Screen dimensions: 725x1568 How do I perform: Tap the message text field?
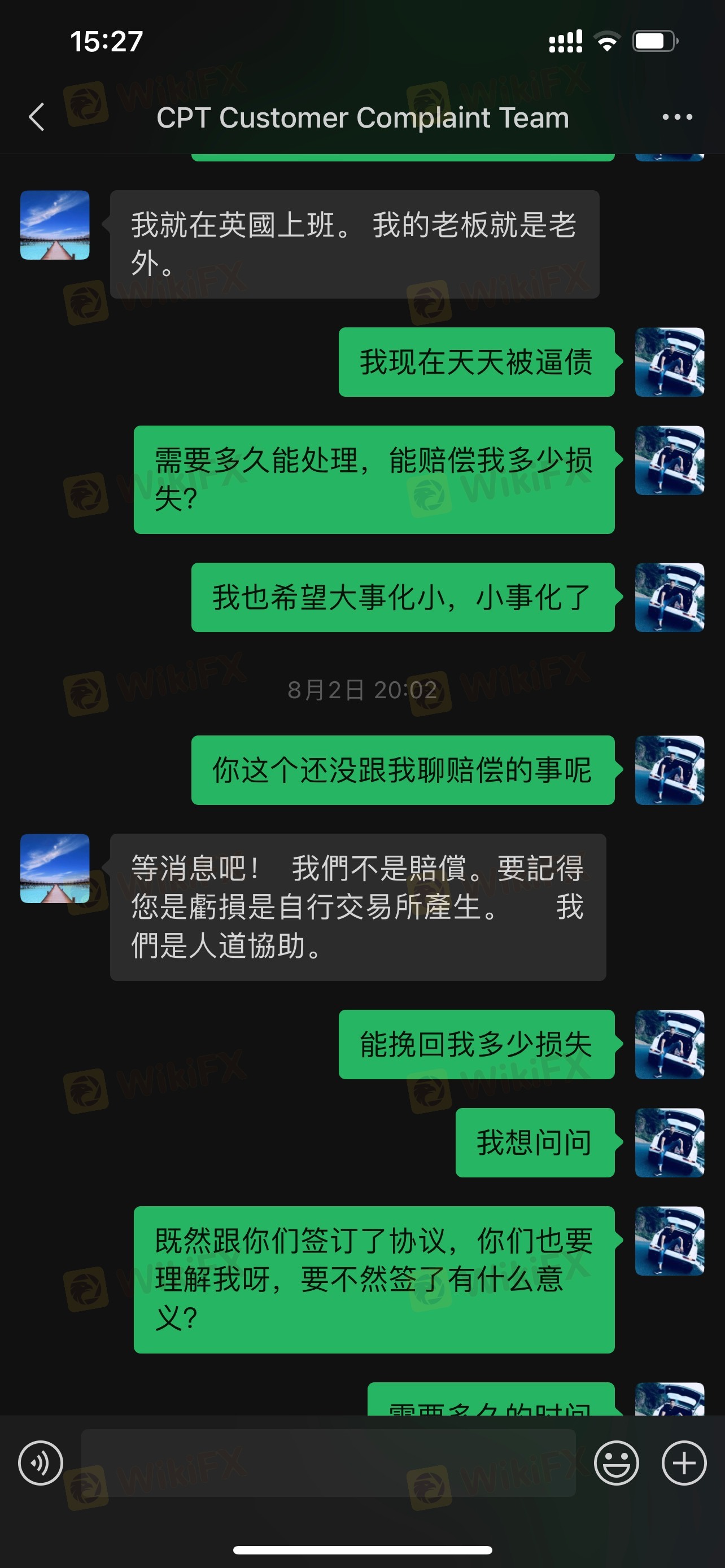tap(328, 1462)
